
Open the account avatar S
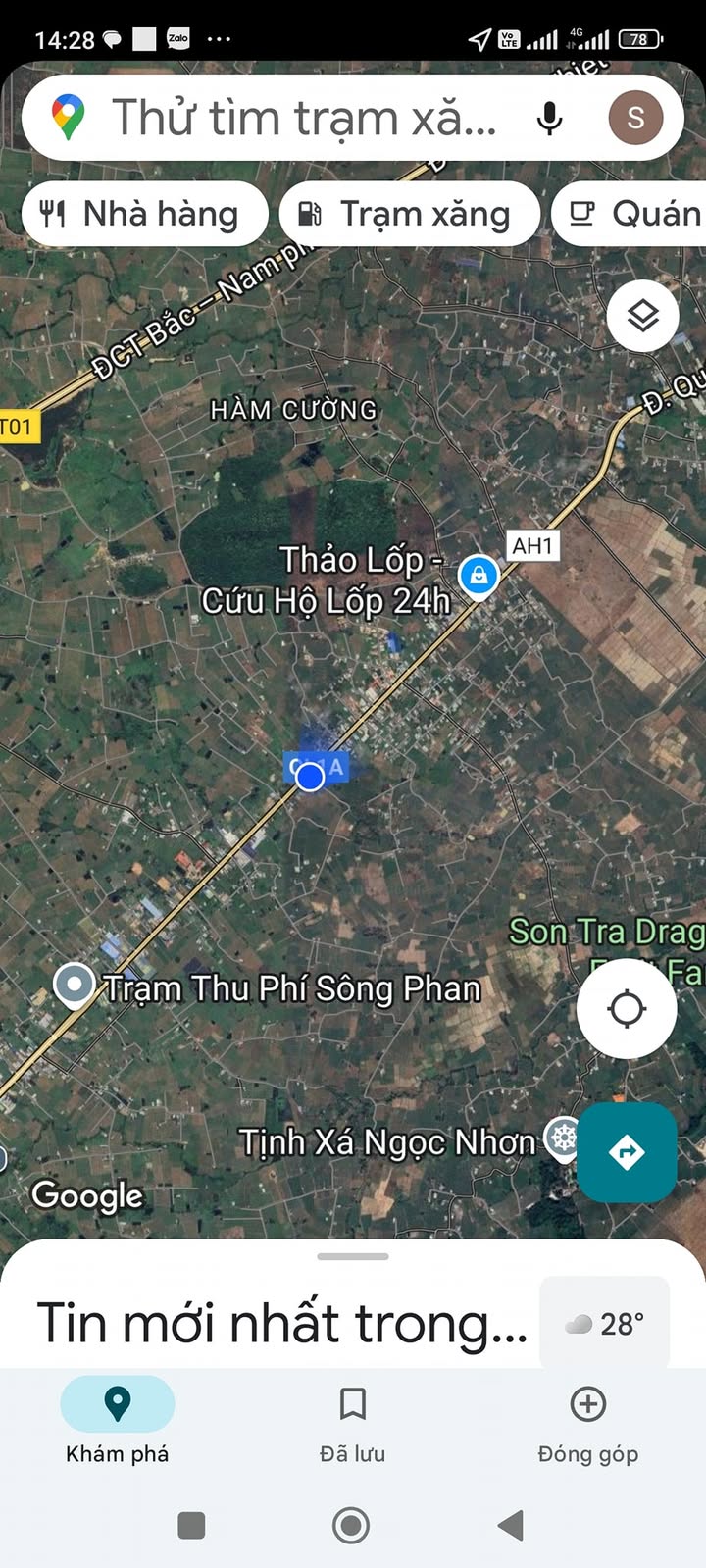click(x=635, y=118)
